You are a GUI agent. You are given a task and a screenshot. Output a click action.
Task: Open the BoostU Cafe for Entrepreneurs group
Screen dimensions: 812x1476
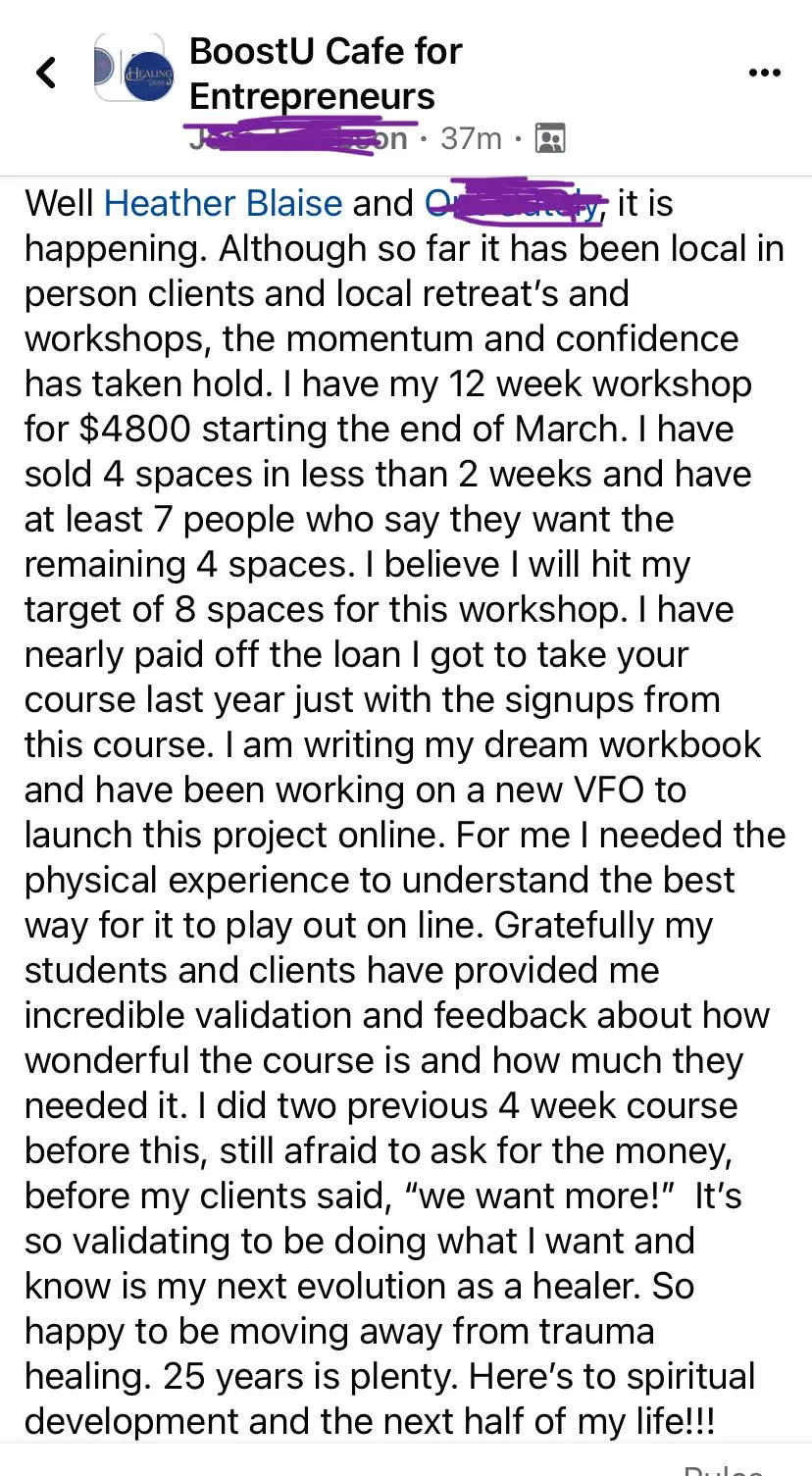tap(326, 74)
